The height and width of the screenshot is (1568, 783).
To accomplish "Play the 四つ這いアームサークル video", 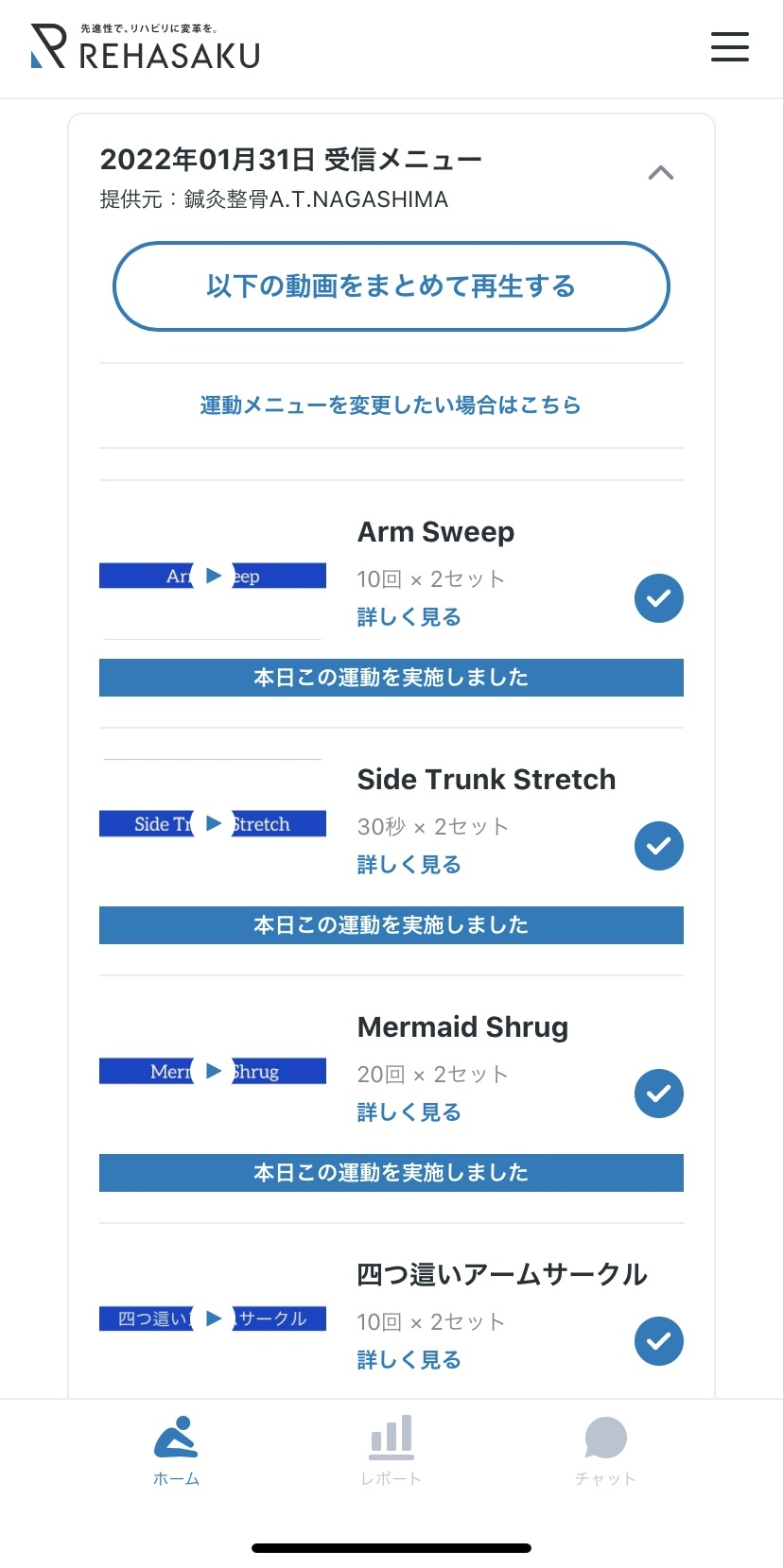I will coord(213,1318).
